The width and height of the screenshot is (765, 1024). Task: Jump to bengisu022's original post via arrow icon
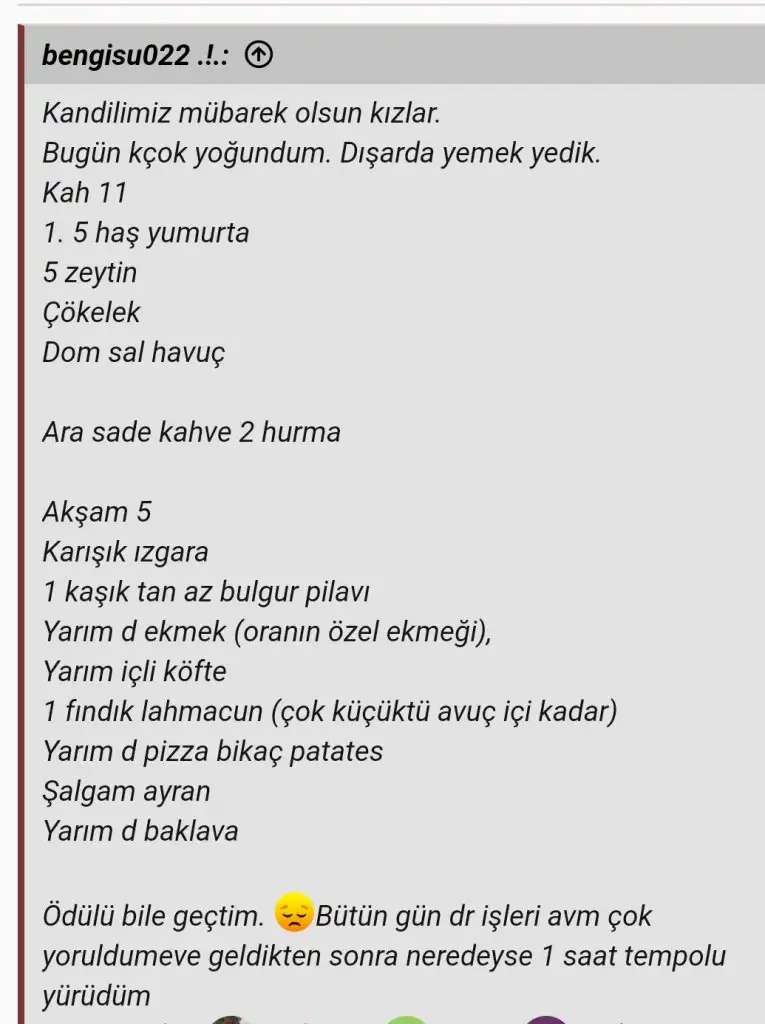click(258, 56)
